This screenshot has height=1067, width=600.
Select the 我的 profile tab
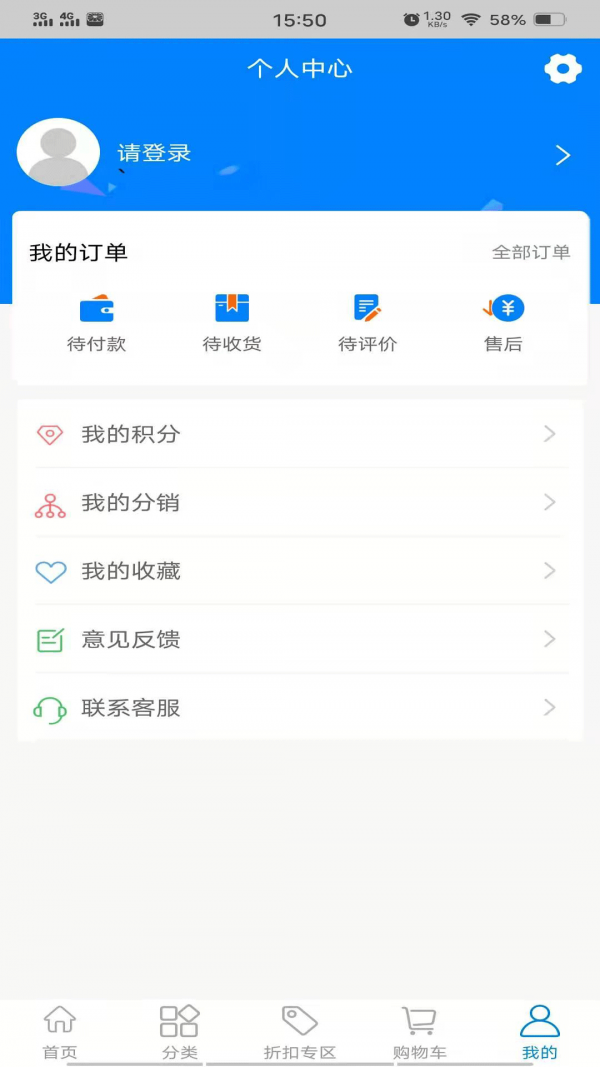[x=540, y=1032]
